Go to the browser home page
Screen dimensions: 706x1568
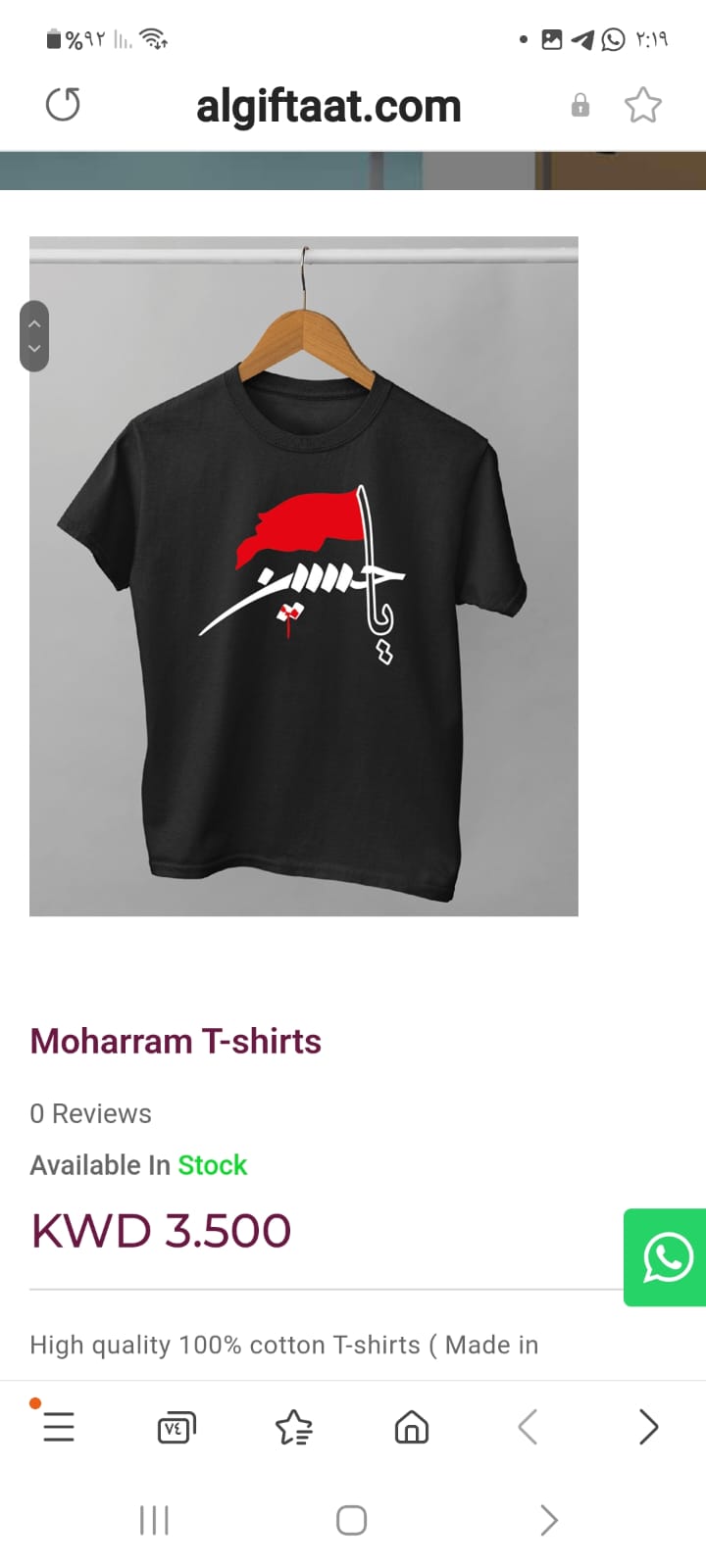tap(412, 1428)
